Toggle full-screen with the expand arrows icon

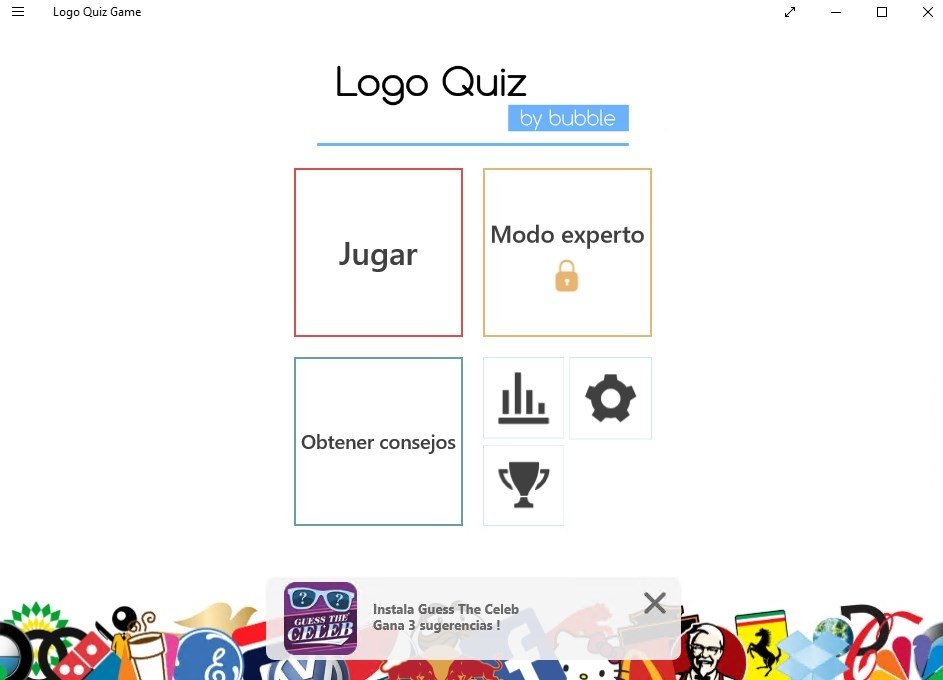(790, 12)
